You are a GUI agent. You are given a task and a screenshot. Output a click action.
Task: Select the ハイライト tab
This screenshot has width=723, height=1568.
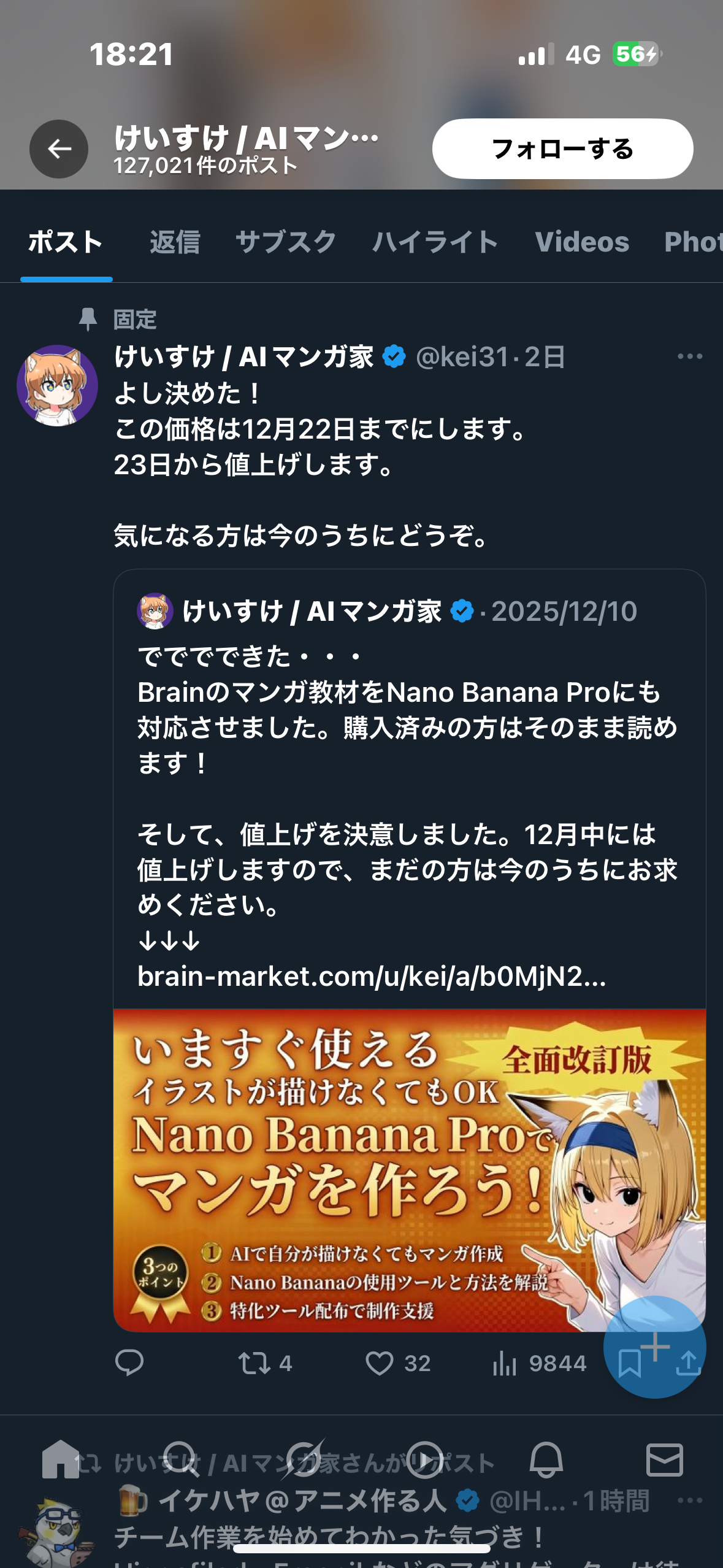(435, 242)
